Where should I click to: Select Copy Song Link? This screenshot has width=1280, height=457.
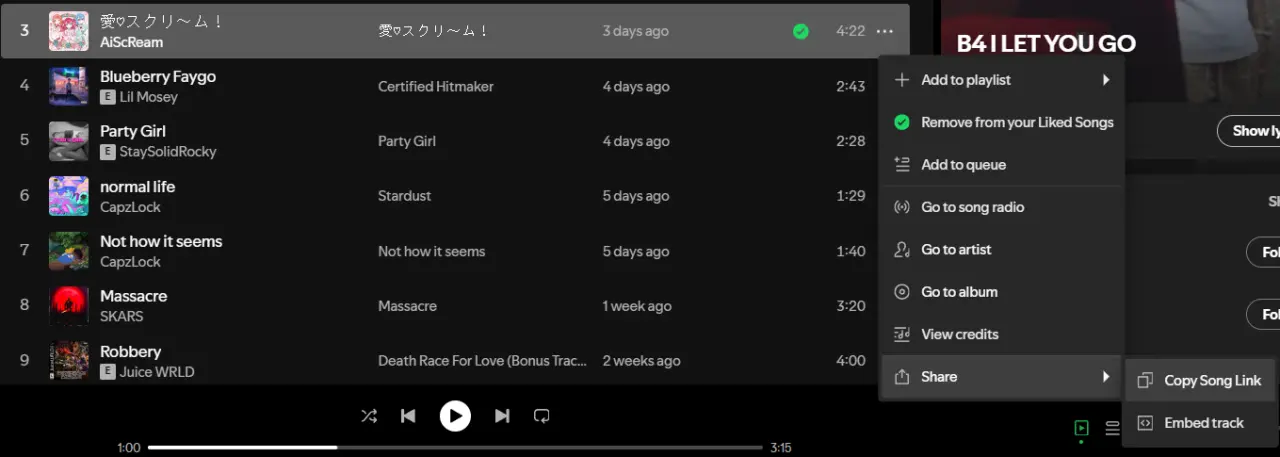click(1200, 381)
